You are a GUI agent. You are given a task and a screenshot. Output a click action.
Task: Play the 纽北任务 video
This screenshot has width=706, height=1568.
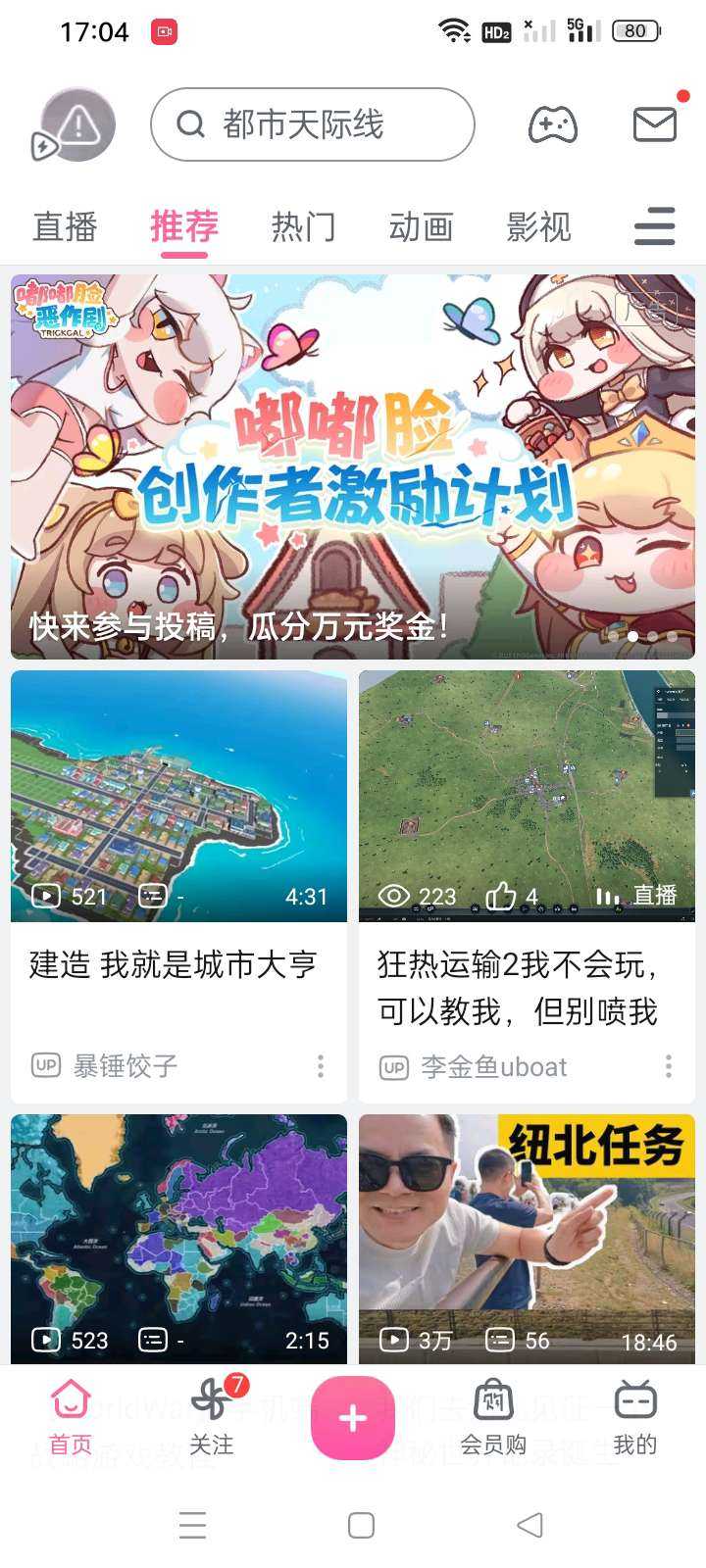pyautogui.click(x=527, y=1238)
